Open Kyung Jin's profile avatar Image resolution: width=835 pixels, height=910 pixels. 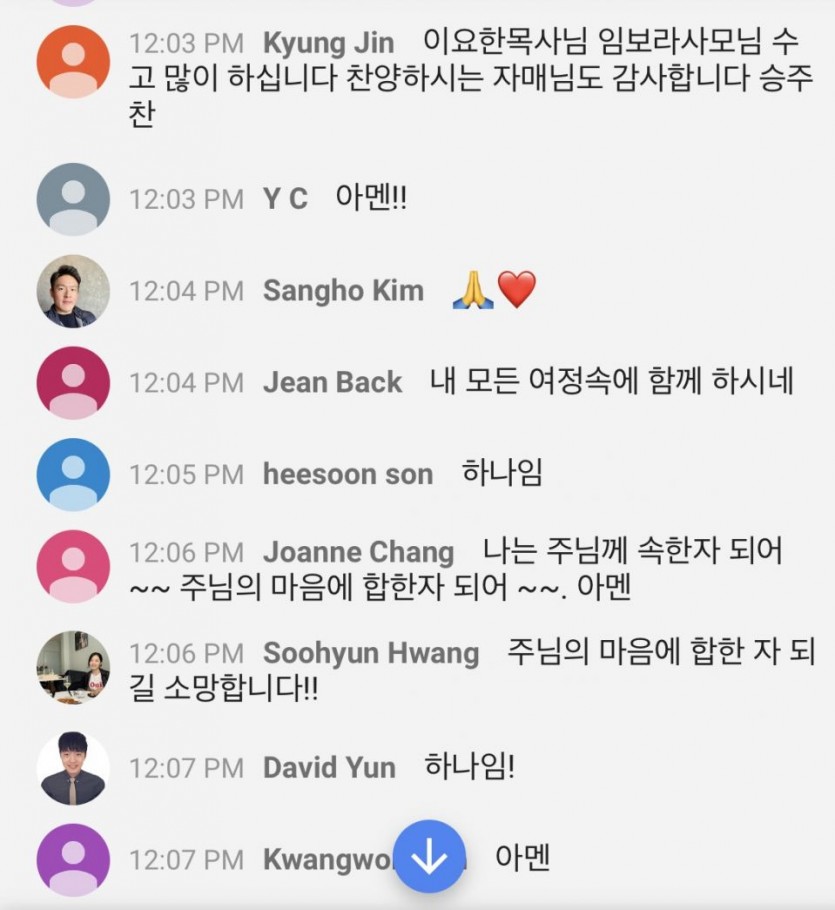click(x=73, y=62)
